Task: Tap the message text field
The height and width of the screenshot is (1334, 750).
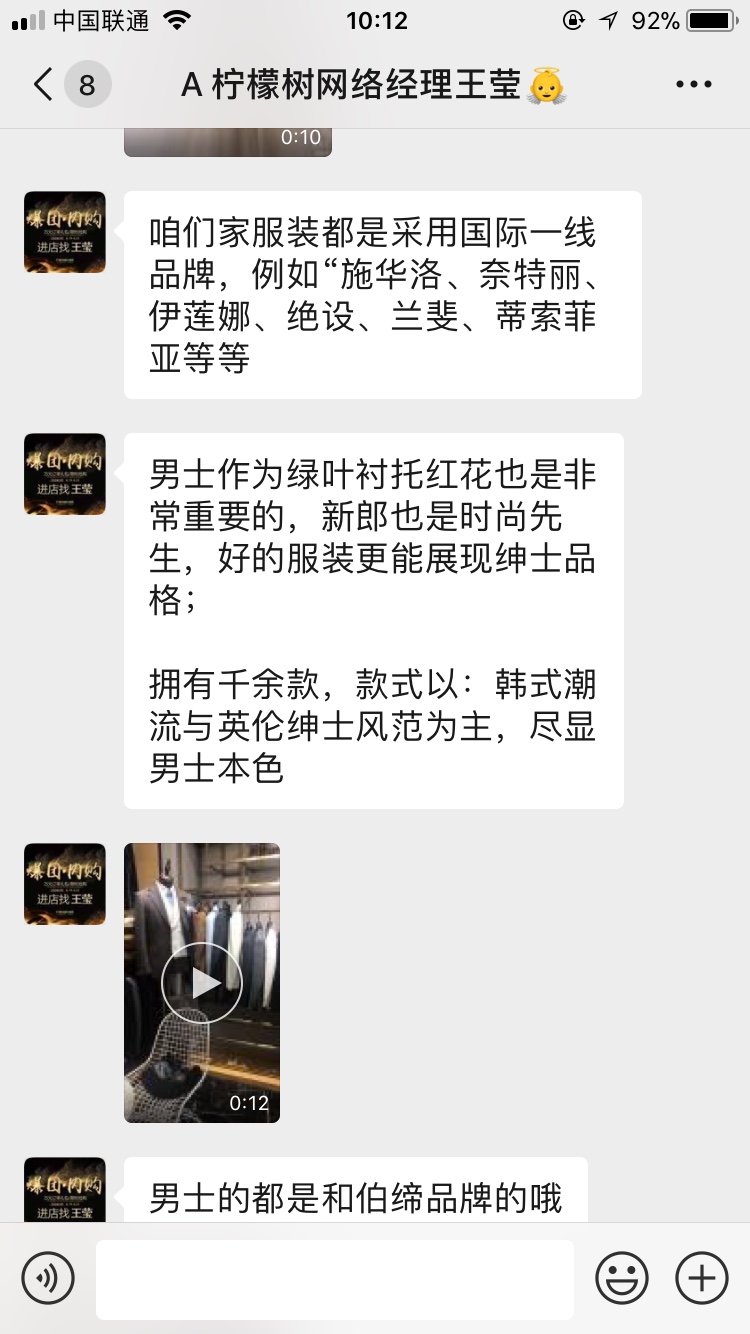Action: (335, 1279)
